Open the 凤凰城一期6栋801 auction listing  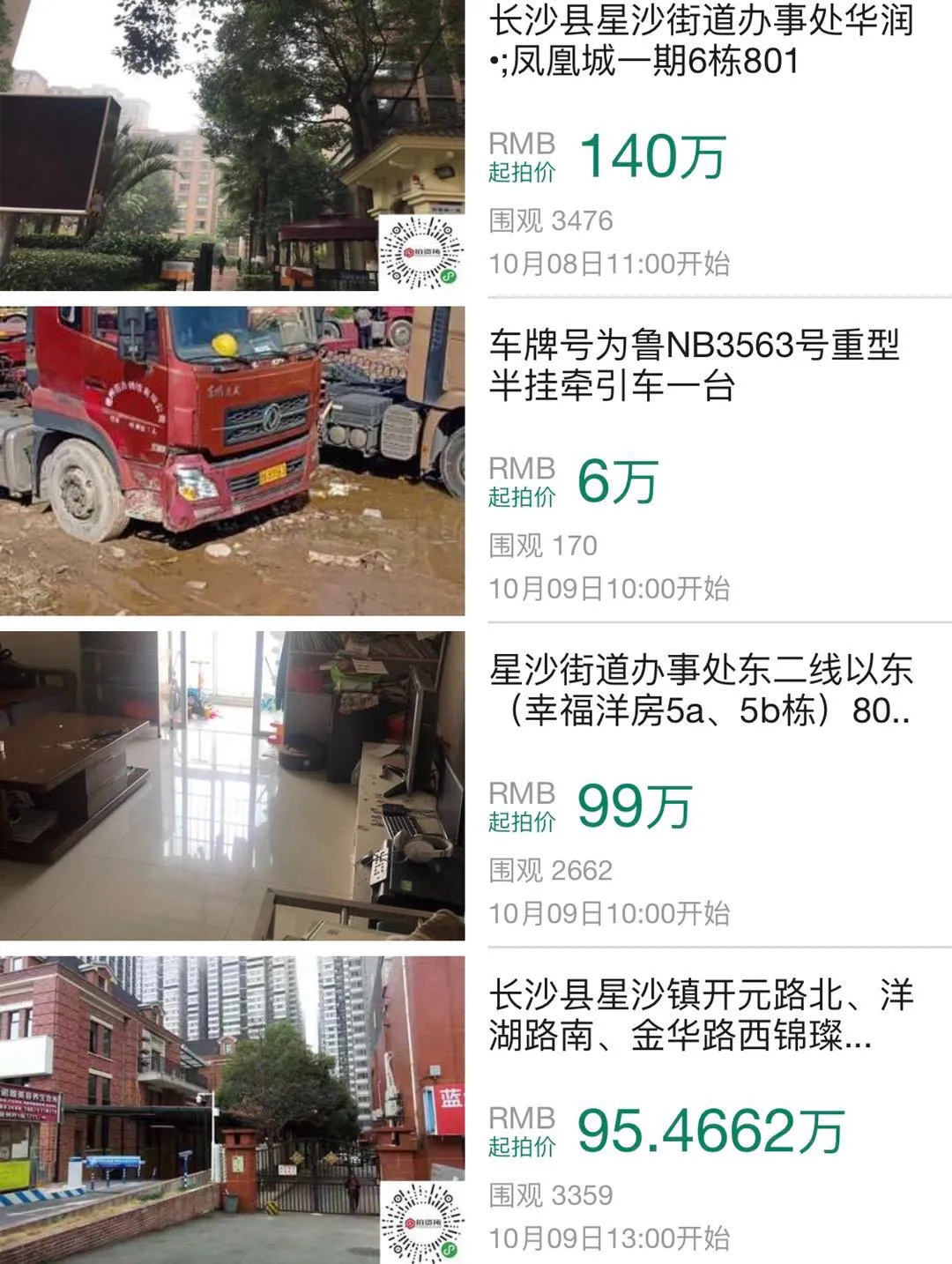tap(701, 41)
